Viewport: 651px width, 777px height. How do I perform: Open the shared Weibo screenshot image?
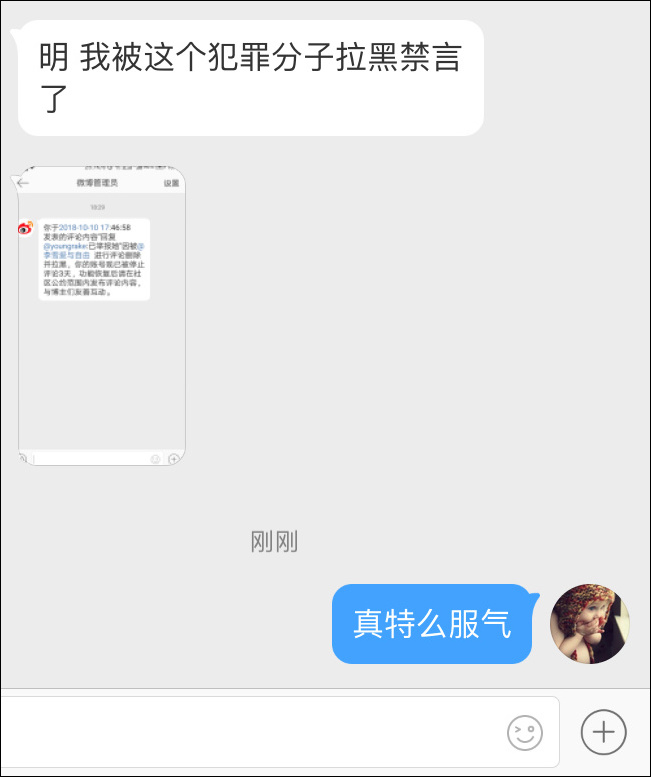102,316
